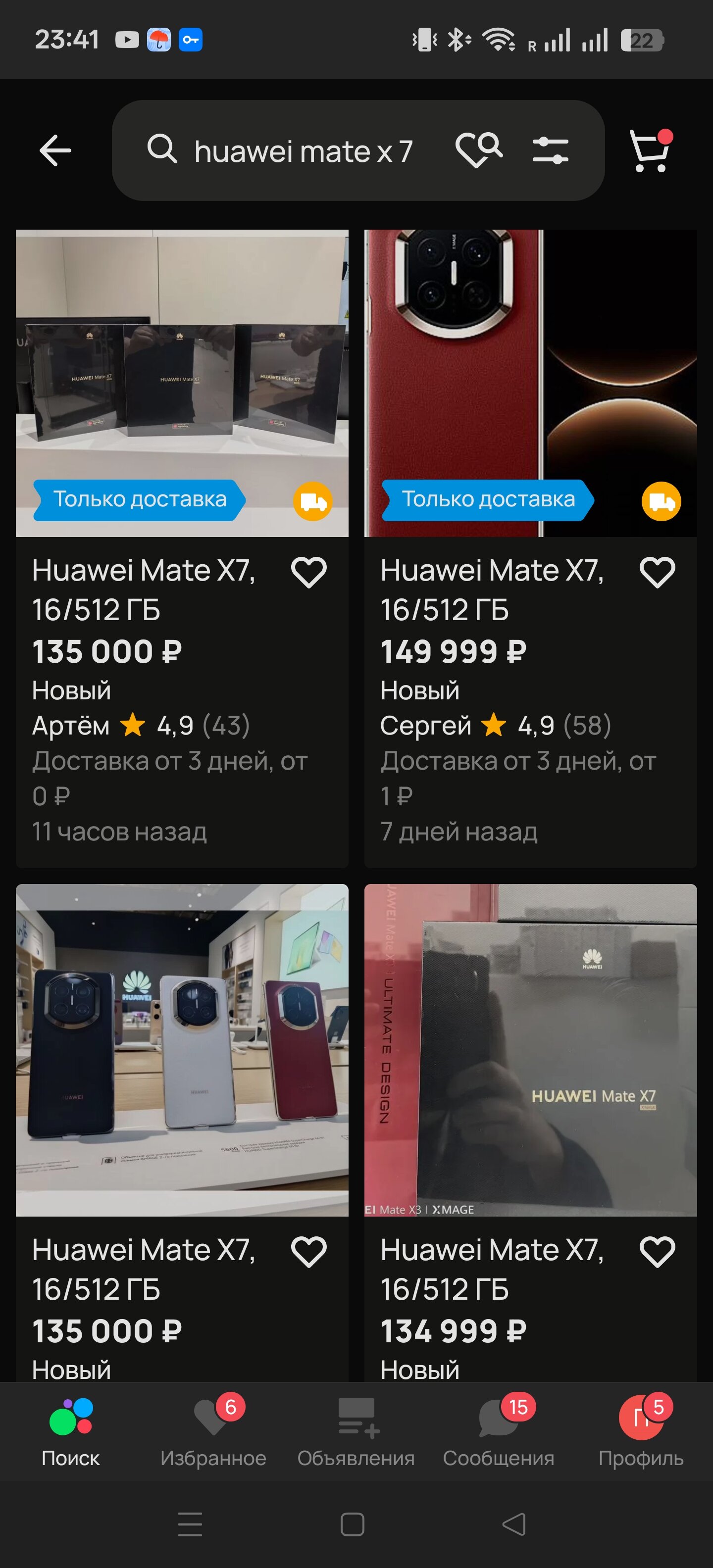Open the system recent apps menu
713x1568 pixels.
190,1524
